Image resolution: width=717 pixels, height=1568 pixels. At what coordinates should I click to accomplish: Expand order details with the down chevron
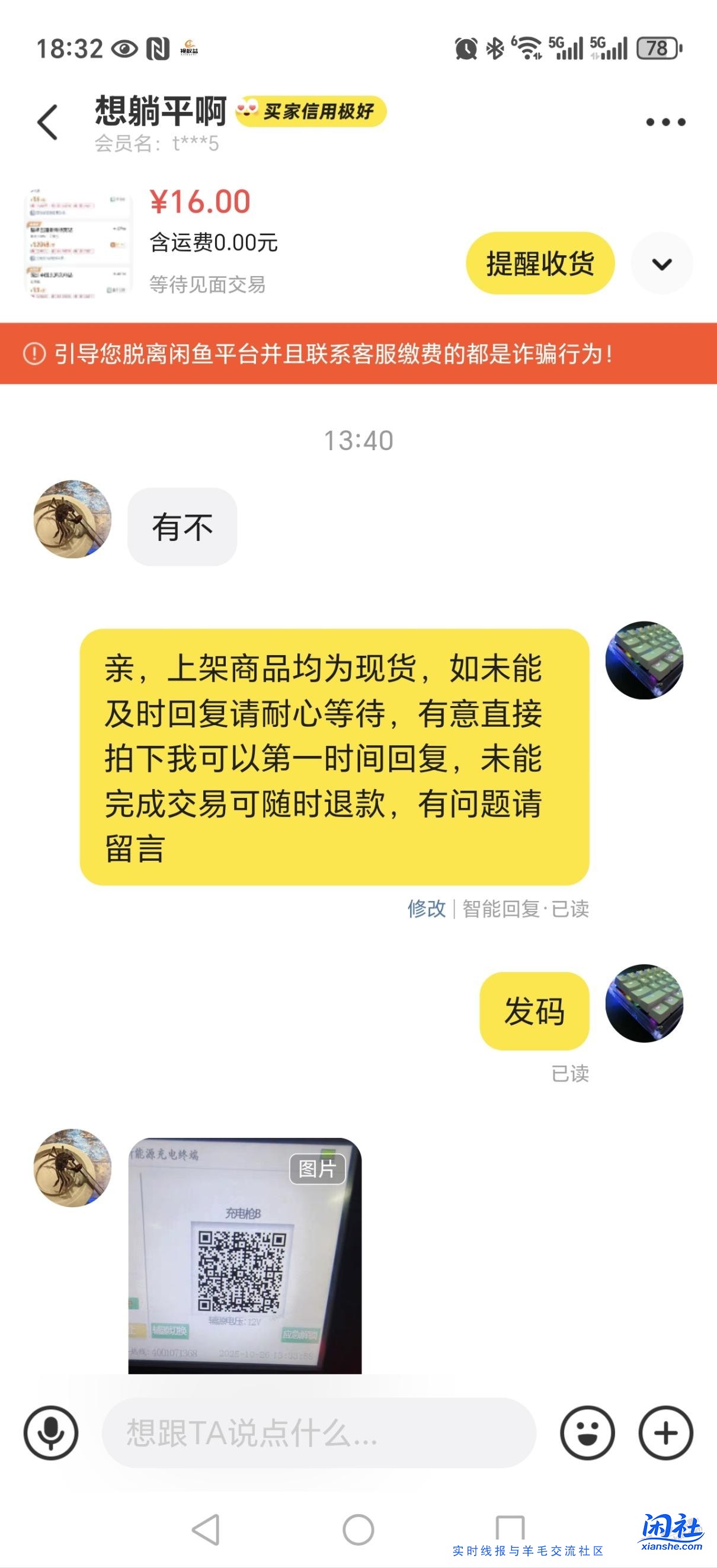click(665, 263)
